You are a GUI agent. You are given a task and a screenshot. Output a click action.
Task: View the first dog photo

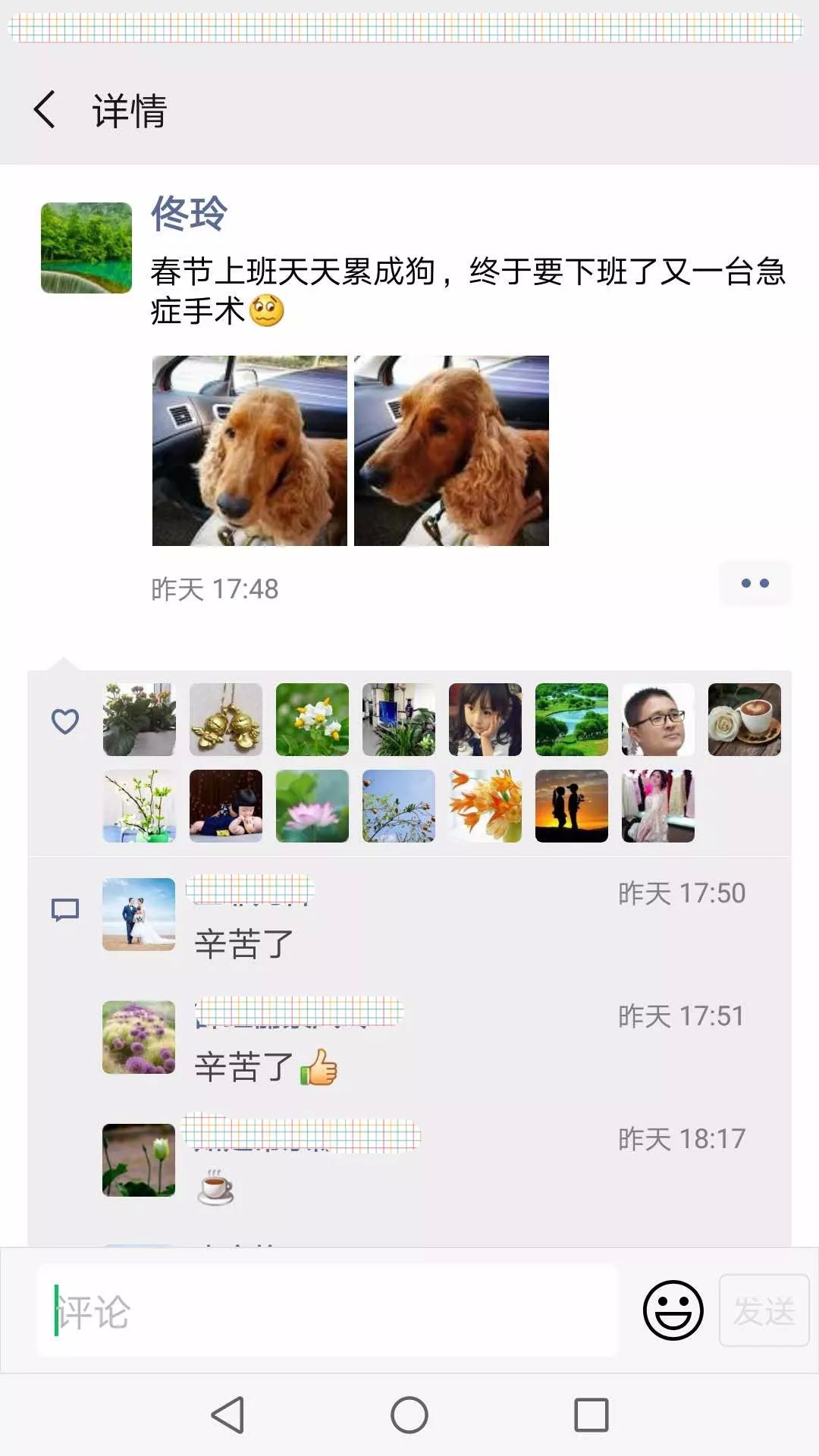tap(249, 450)
